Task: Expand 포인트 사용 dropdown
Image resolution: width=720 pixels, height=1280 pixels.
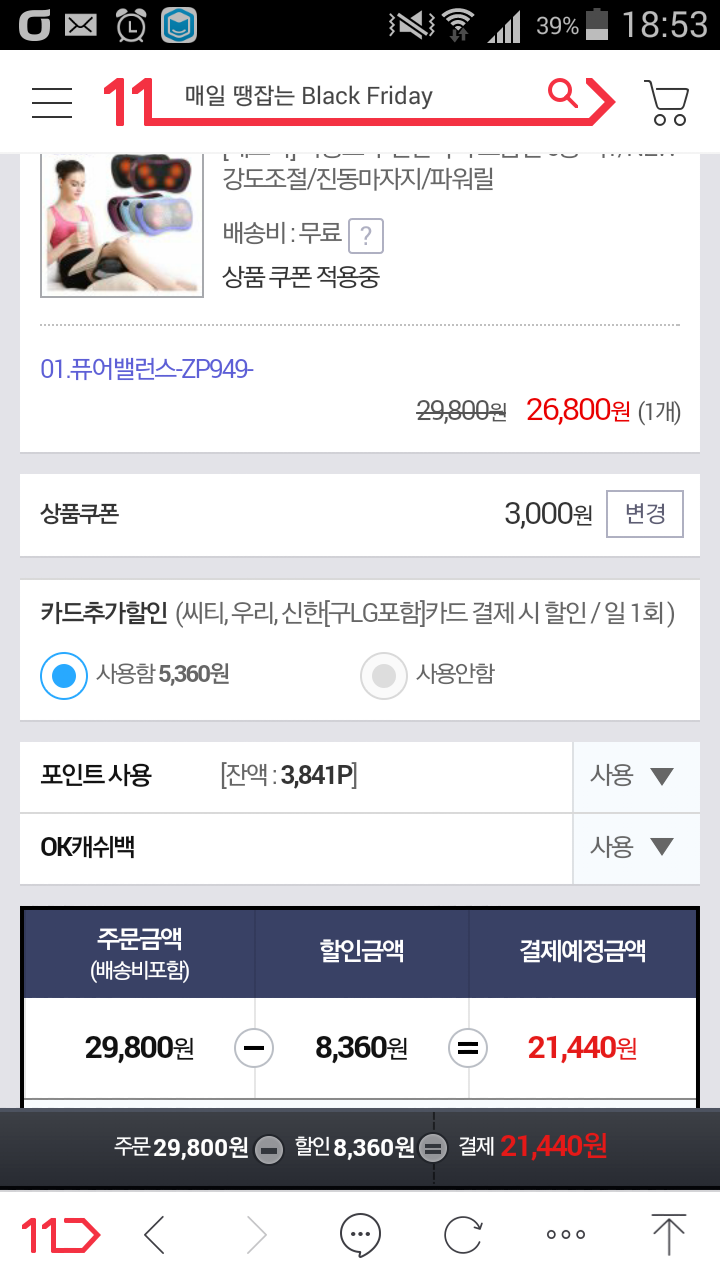Action: [x=636, y=777]
